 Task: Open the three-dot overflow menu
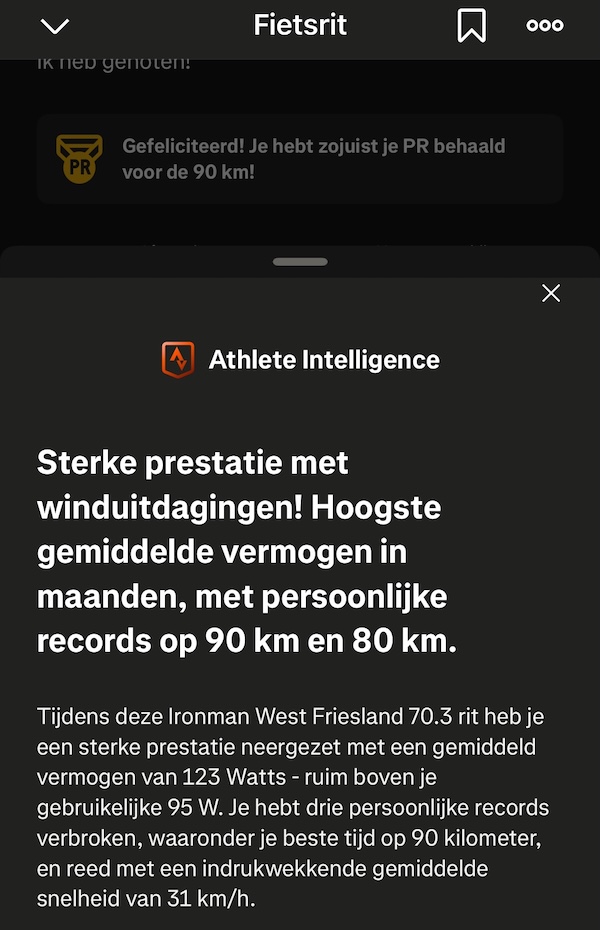pyautogui.click(x=545, y=27)
